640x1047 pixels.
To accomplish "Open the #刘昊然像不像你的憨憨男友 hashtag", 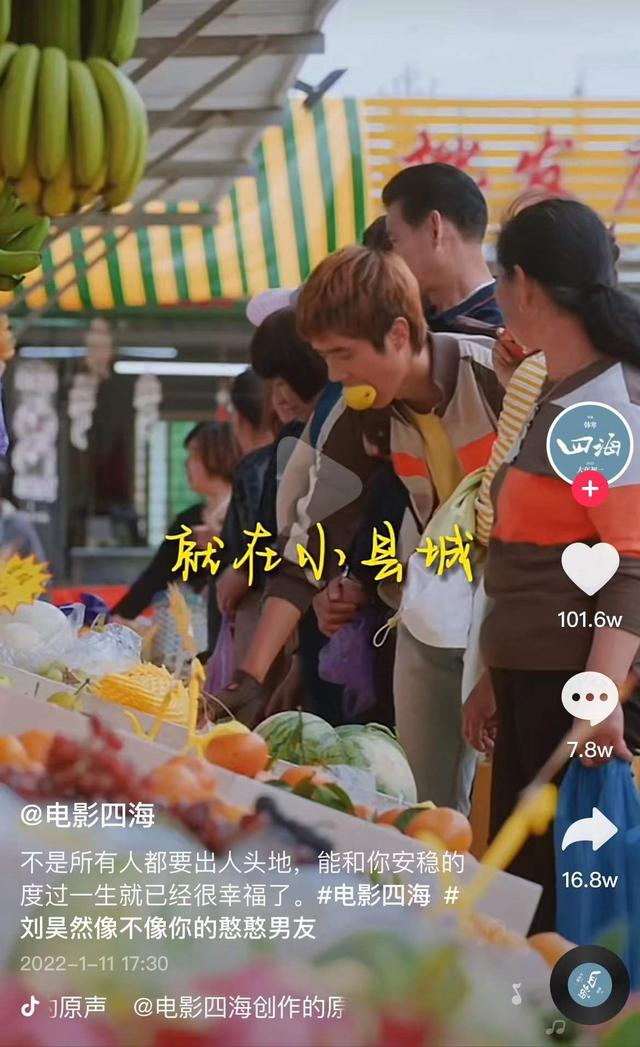I will 168,927.
